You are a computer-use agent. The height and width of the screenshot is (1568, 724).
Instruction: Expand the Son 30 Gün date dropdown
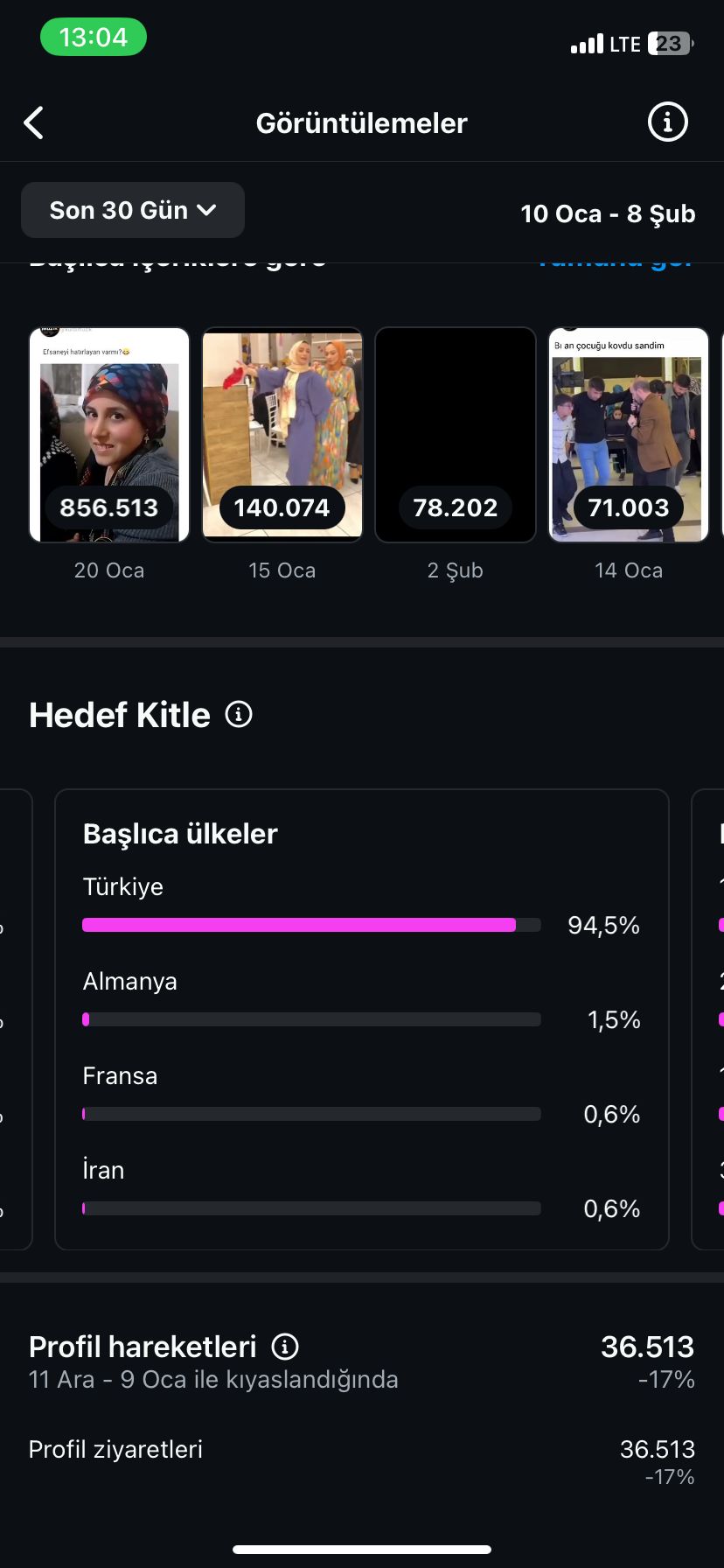pos(133,210)
